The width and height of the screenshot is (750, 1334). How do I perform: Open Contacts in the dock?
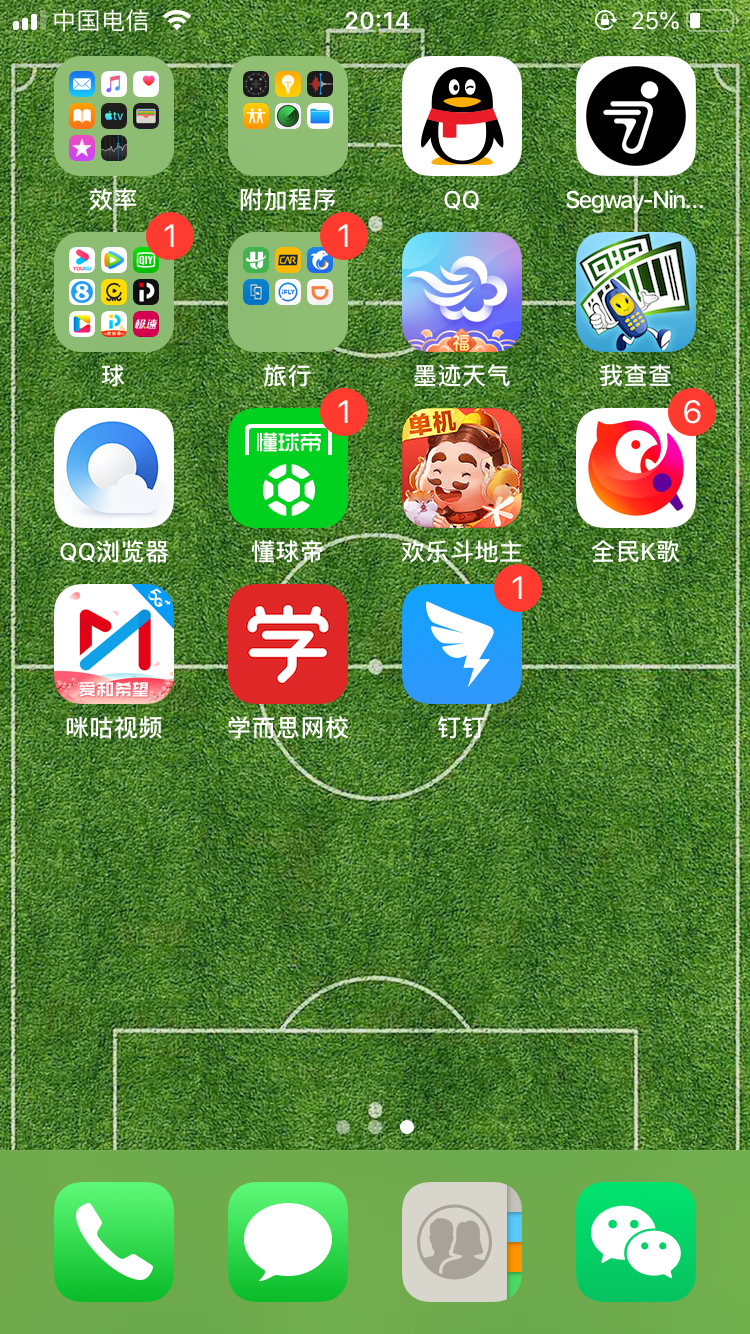point(462,1242)
